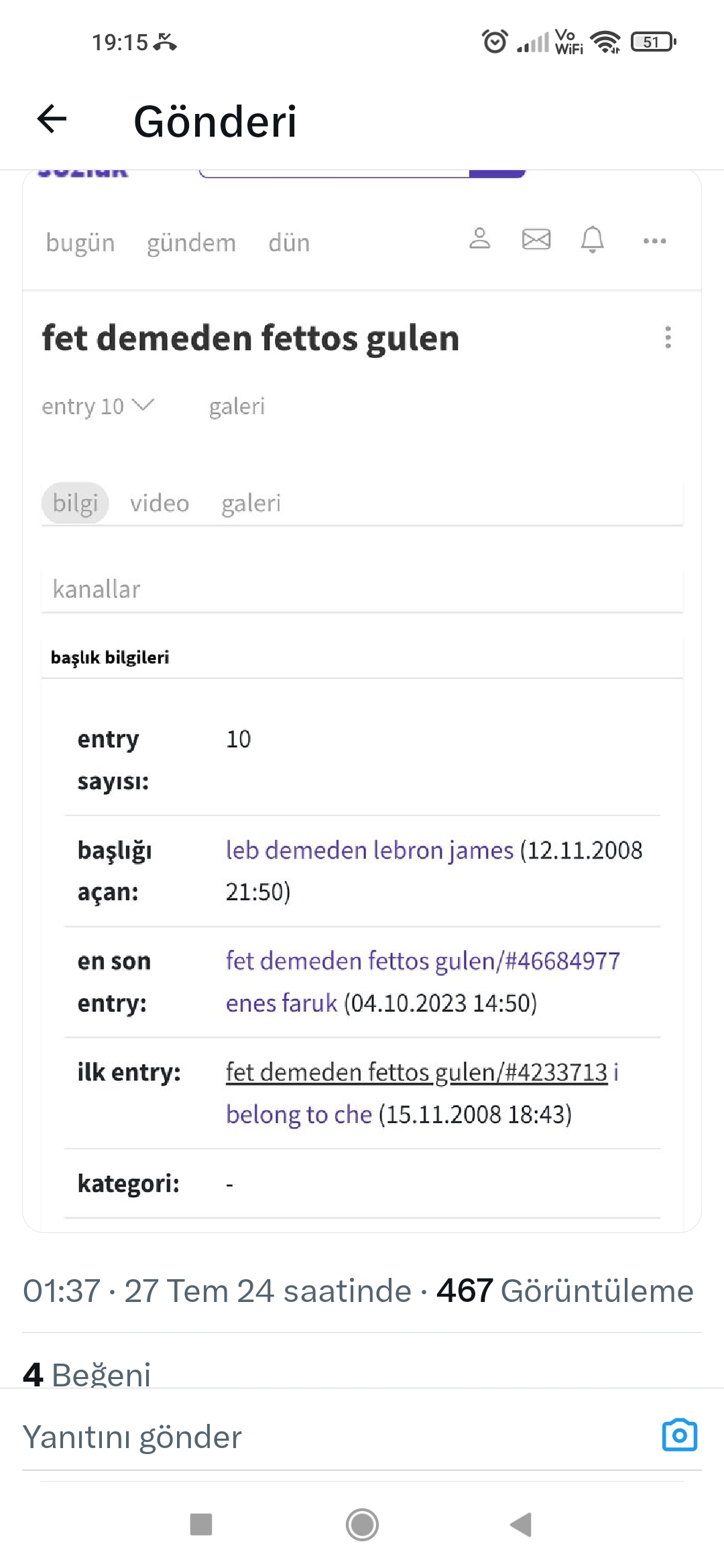Add a photo with the camera icon
Screen dimensions: 724x1568
680,1436
